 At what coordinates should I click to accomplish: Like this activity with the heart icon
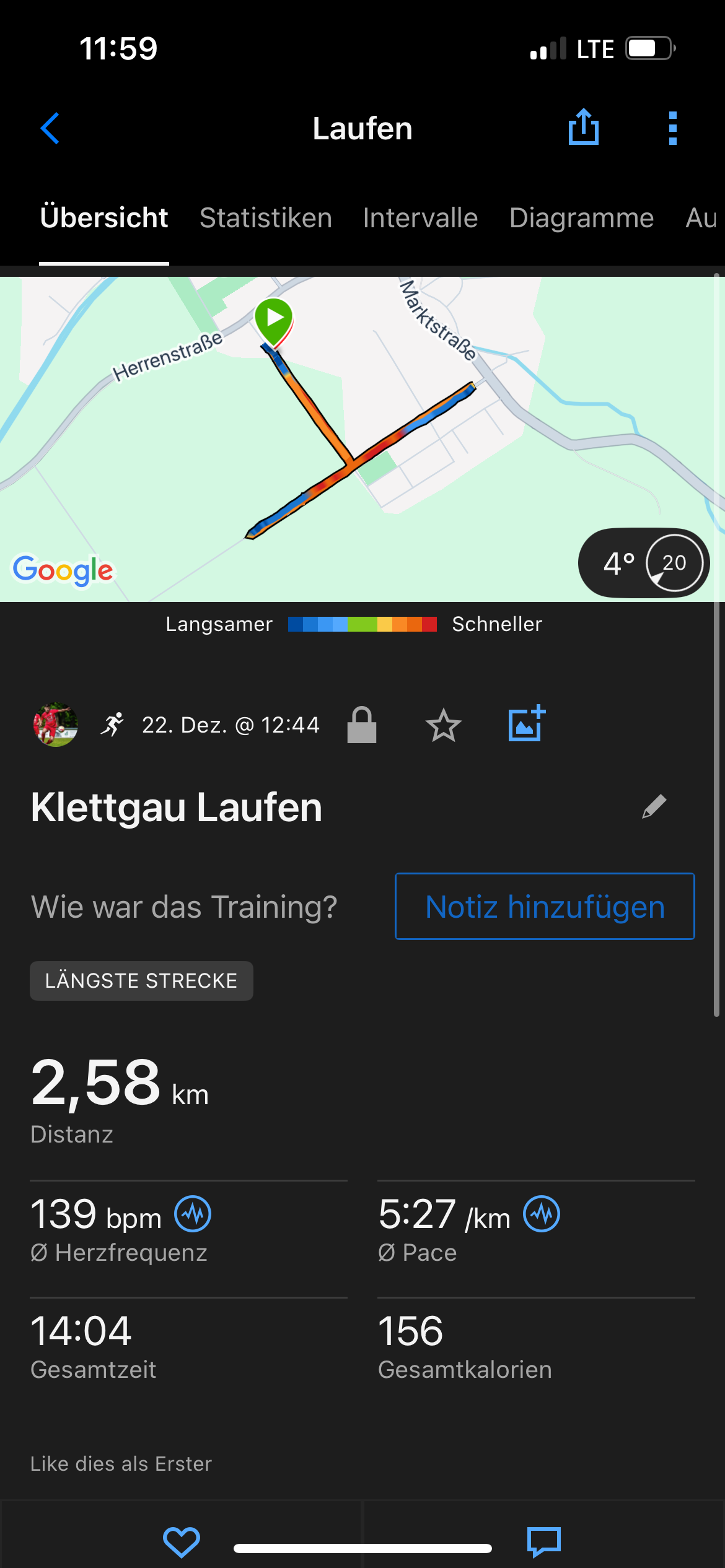(x=182, y=1542)
